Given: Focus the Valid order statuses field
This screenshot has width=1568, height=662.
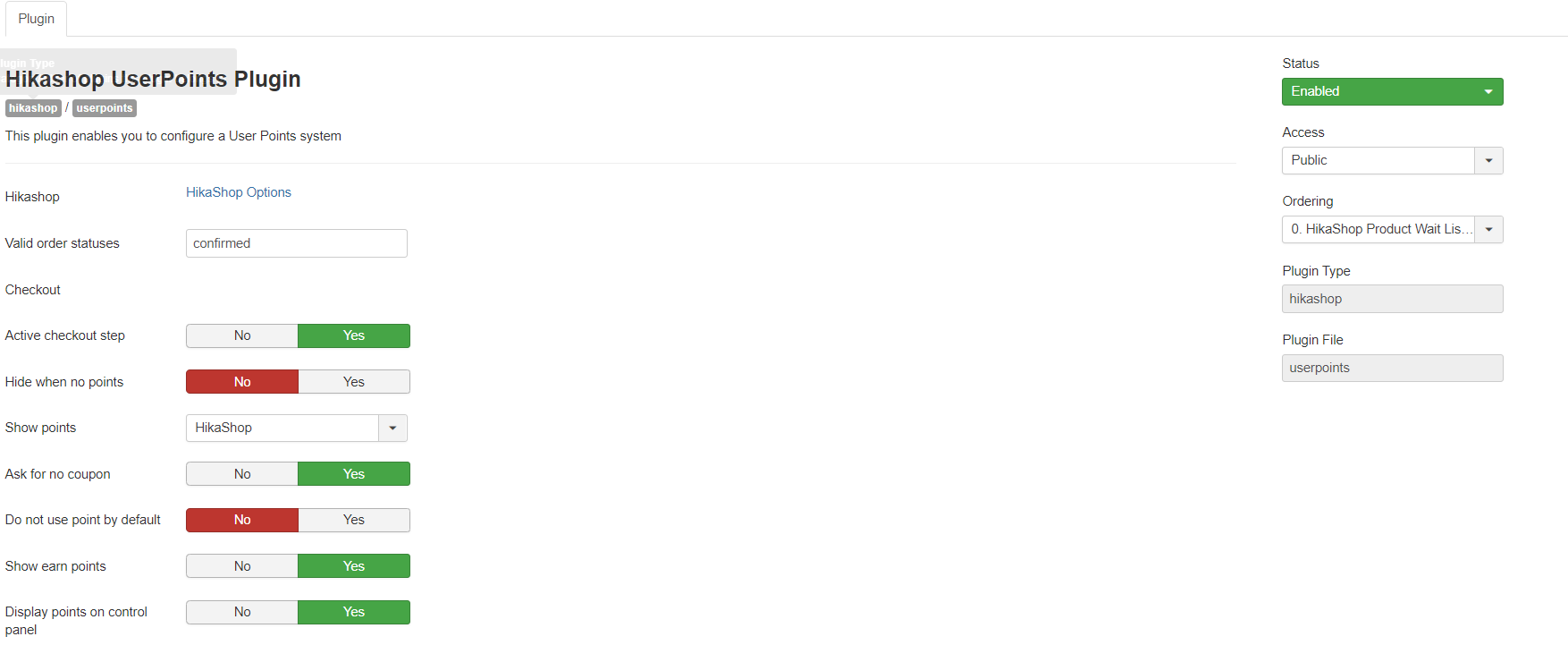Looking at the screenshot, I should point(296,243).
